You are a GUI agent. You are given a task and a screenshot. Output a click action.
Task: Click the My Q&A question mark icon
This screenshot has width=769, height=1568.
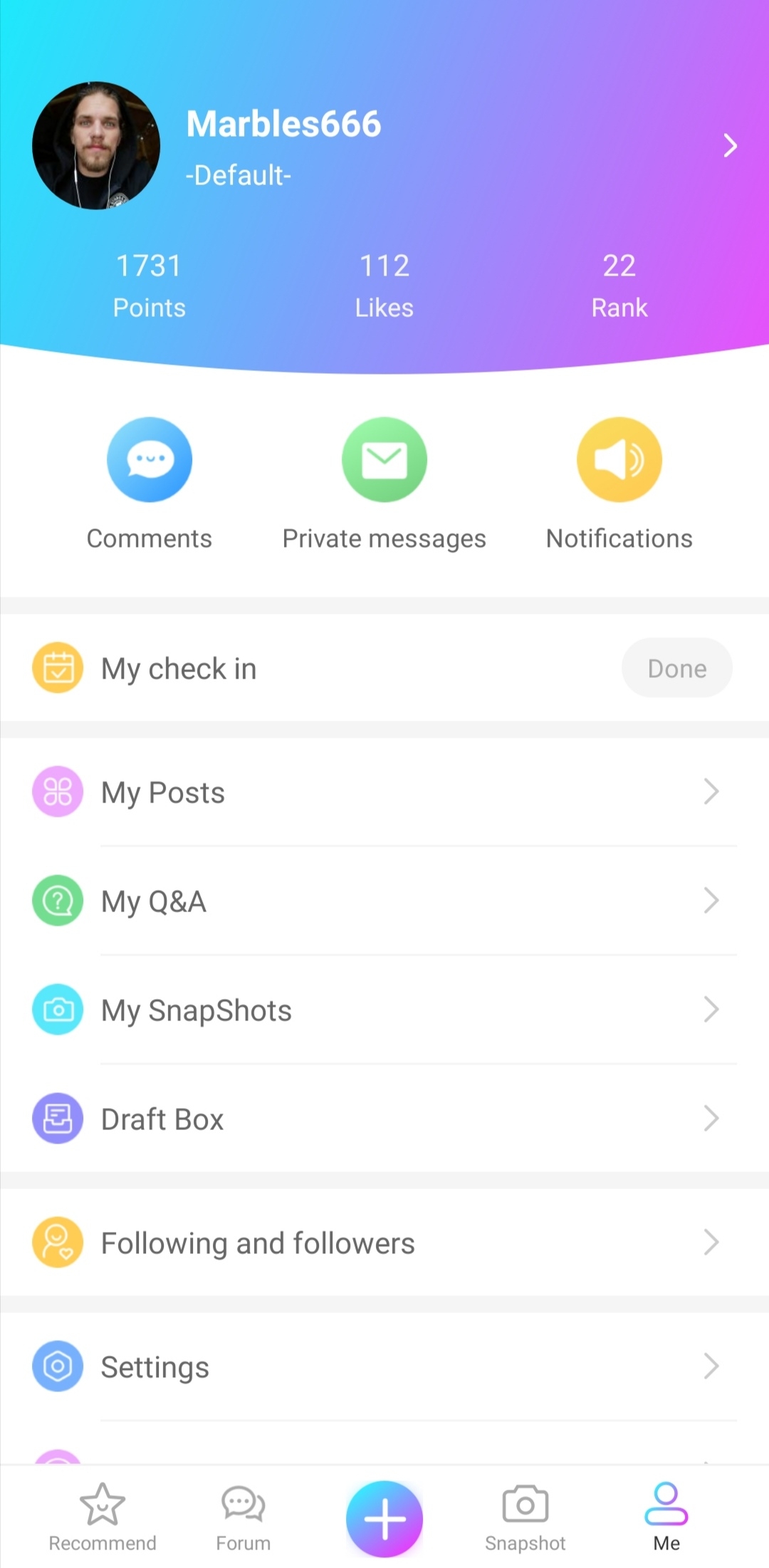tap(58, 900)
